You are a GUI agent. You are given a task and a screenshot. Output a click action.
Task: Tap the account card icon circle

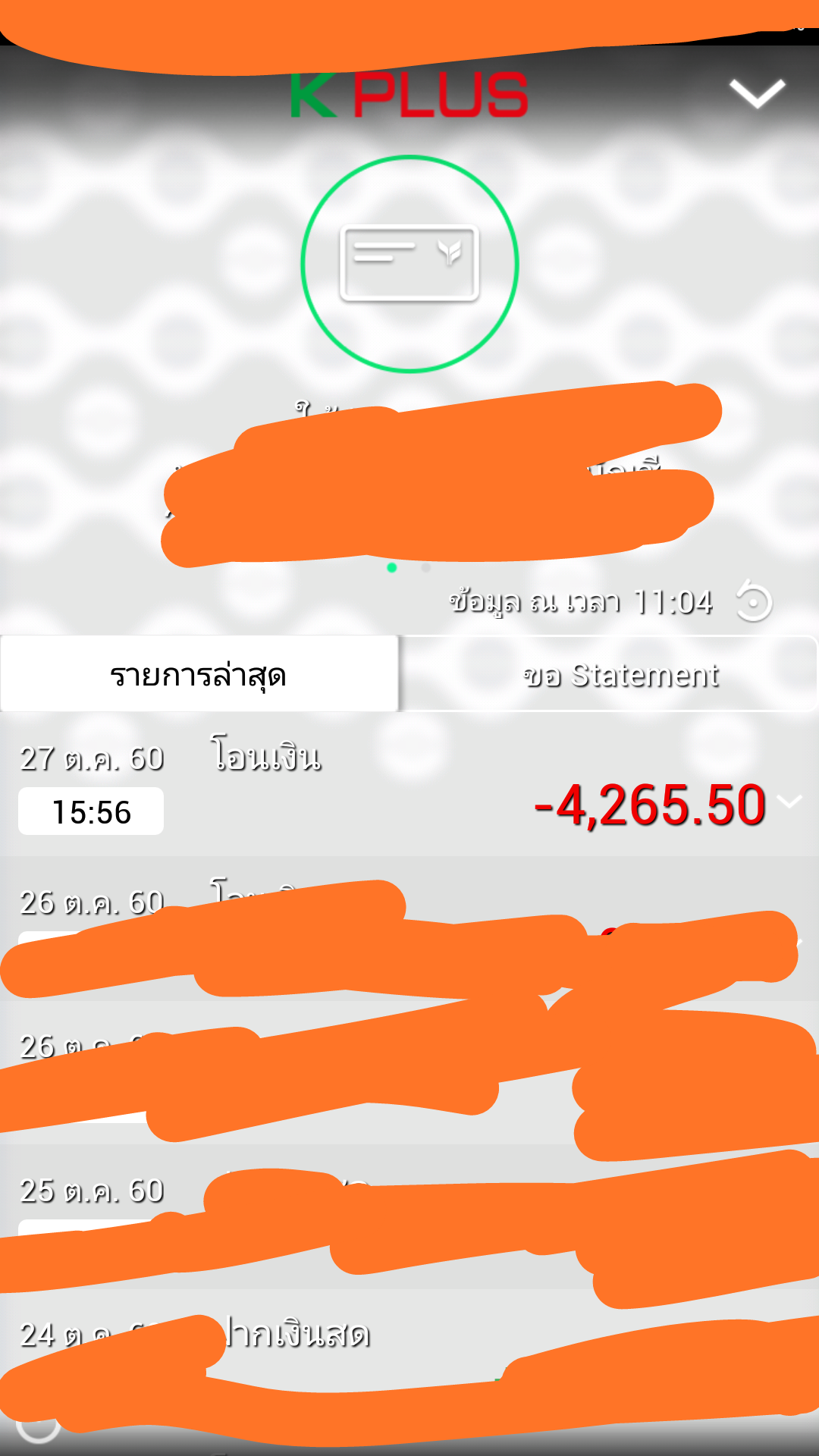pyautogui.click(x=409, y=264)
